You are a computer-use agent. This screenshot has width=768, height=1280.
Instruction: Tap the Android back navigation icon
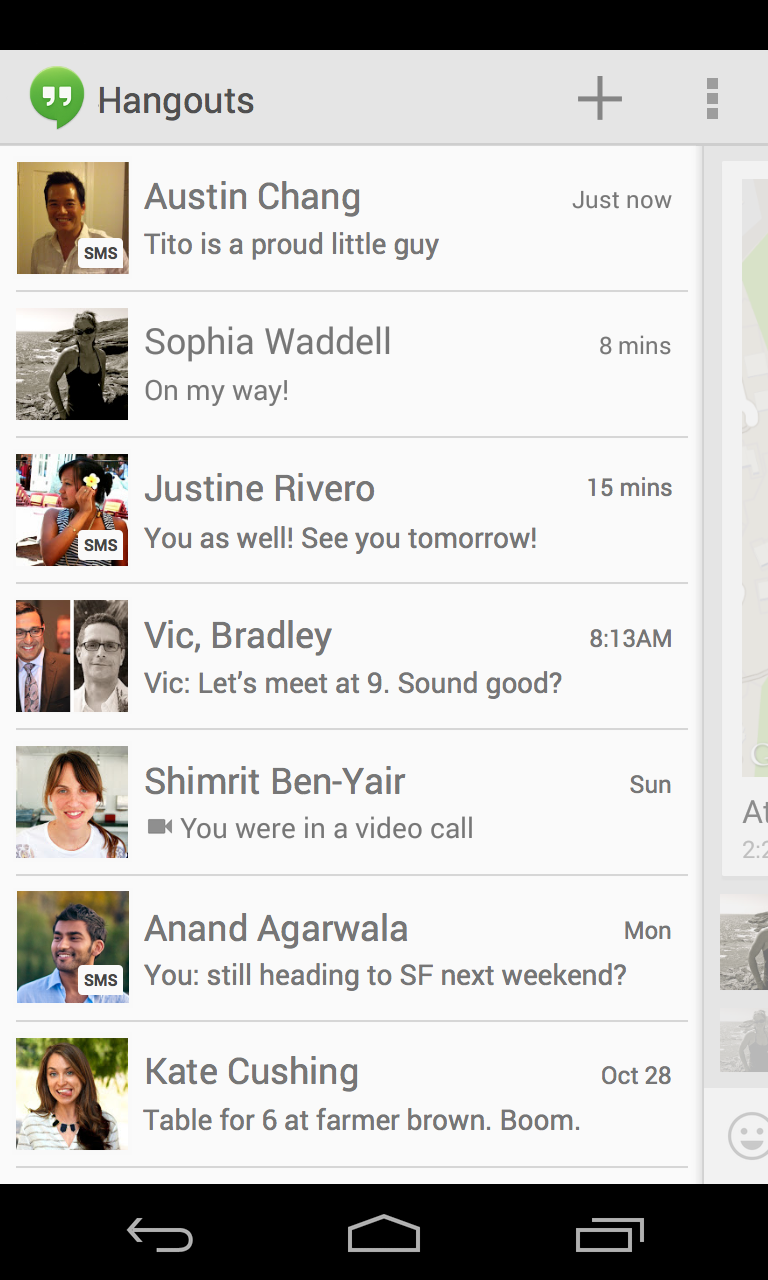(x=160, y=1235)
